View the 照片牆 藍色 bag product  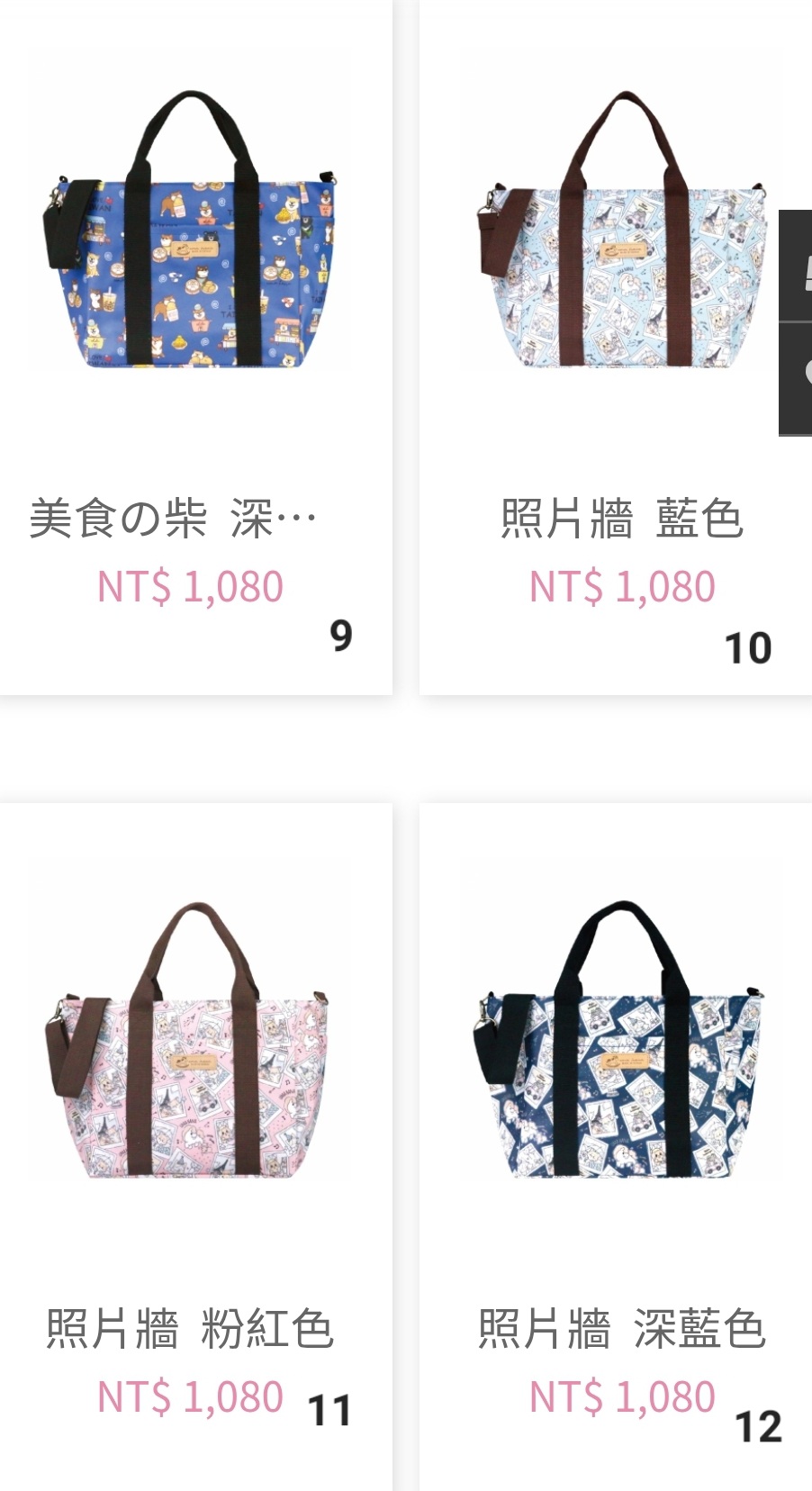(616, 347)
